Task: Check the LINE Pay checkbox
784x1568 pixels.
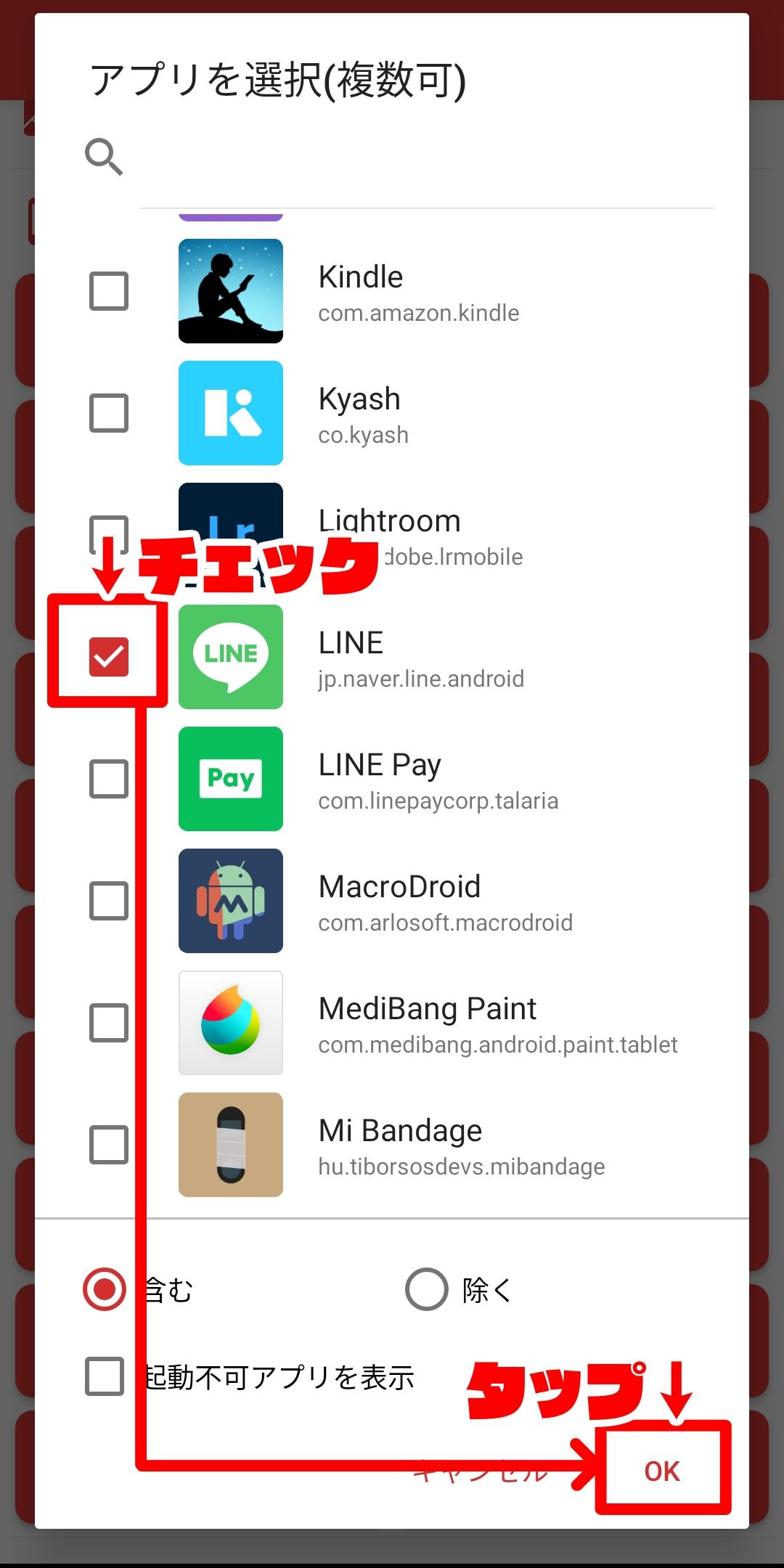Action: tap(109, 779)
